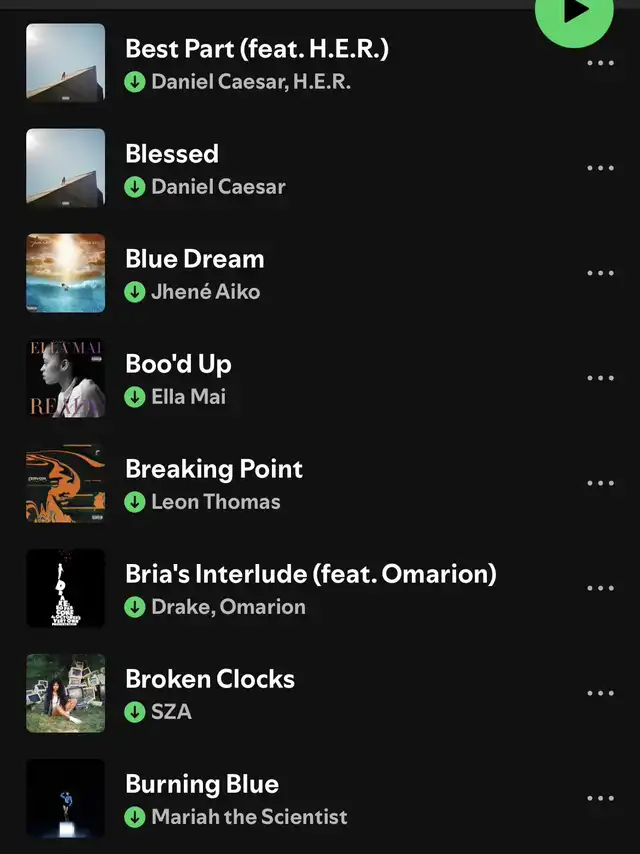
Task: Play Boo'd Up by Ella Mai
Action: pyautogui.click(x=178, y=364)
